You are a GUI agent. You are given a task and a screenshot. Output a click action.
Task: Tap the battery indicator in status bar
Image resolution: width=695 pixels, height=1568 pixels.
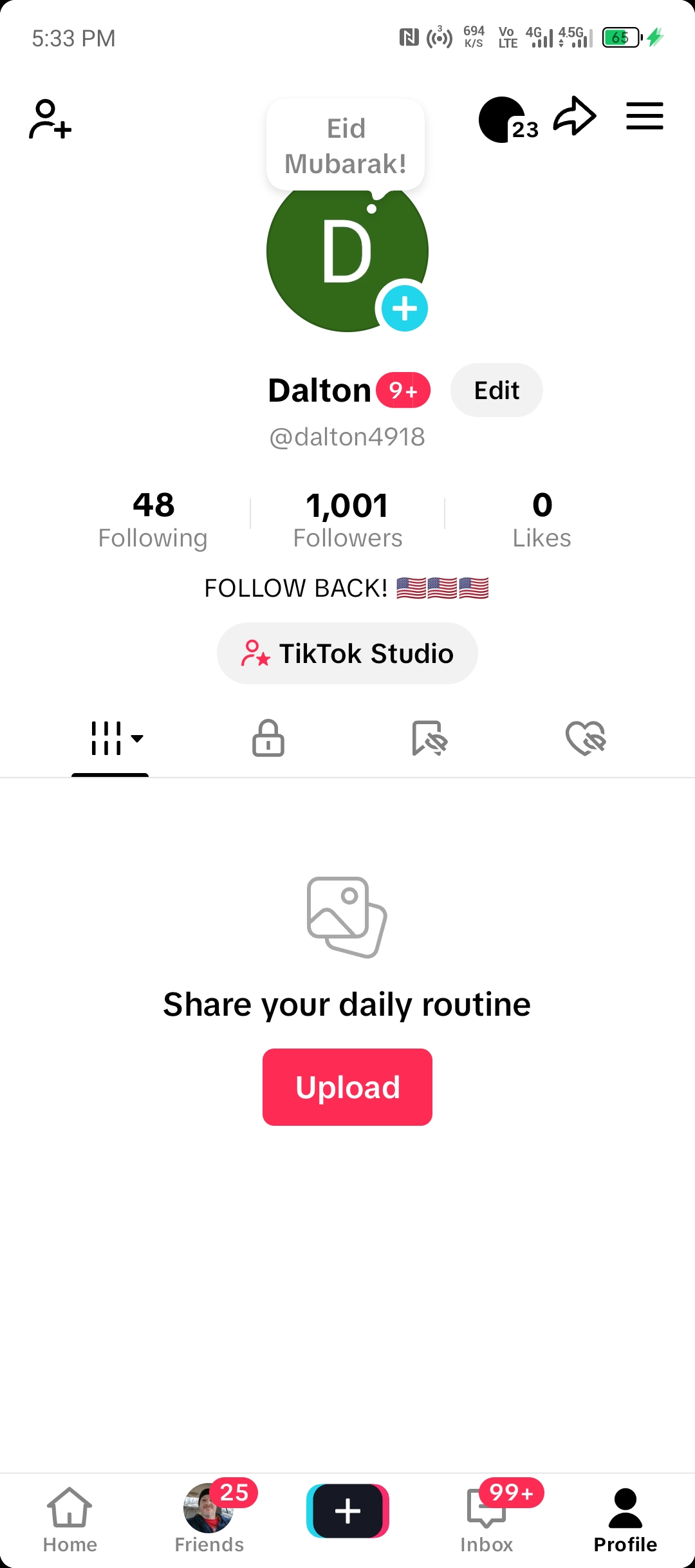coord(619,39)
